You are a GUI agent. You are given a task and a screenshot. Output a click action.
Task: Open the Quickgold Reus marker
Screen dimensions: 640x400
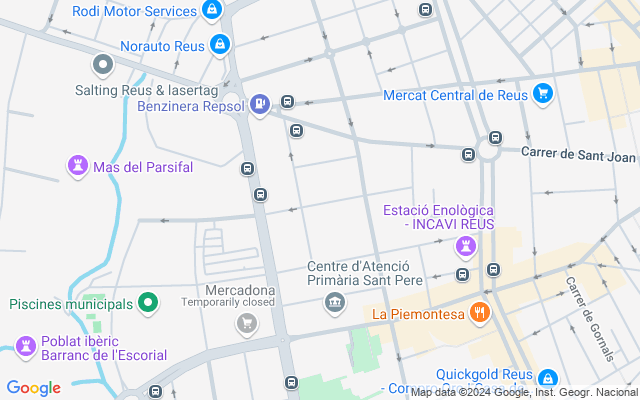pyautogui.click(x=547, y=378)
